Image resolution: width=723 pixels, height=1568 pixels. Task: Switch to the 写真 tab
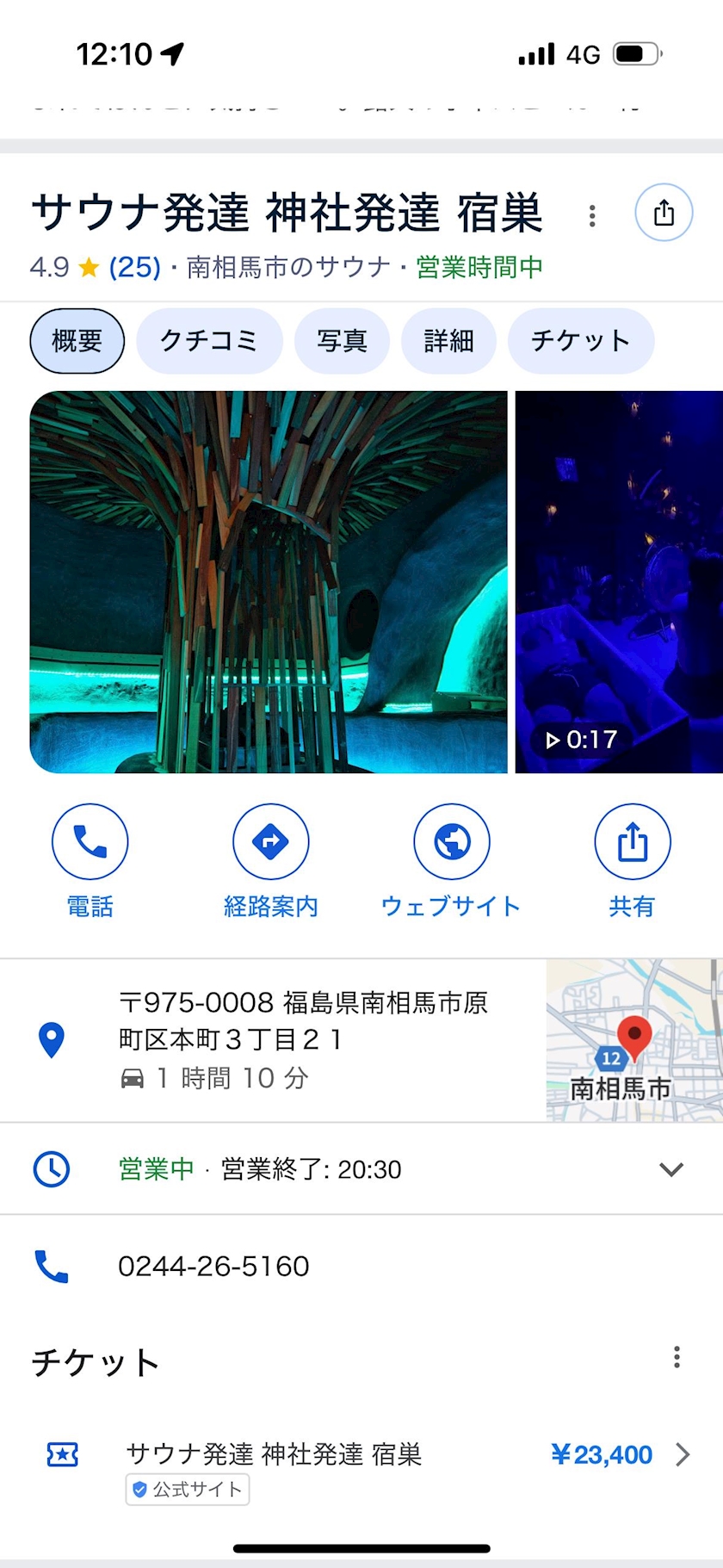(342, 341)
